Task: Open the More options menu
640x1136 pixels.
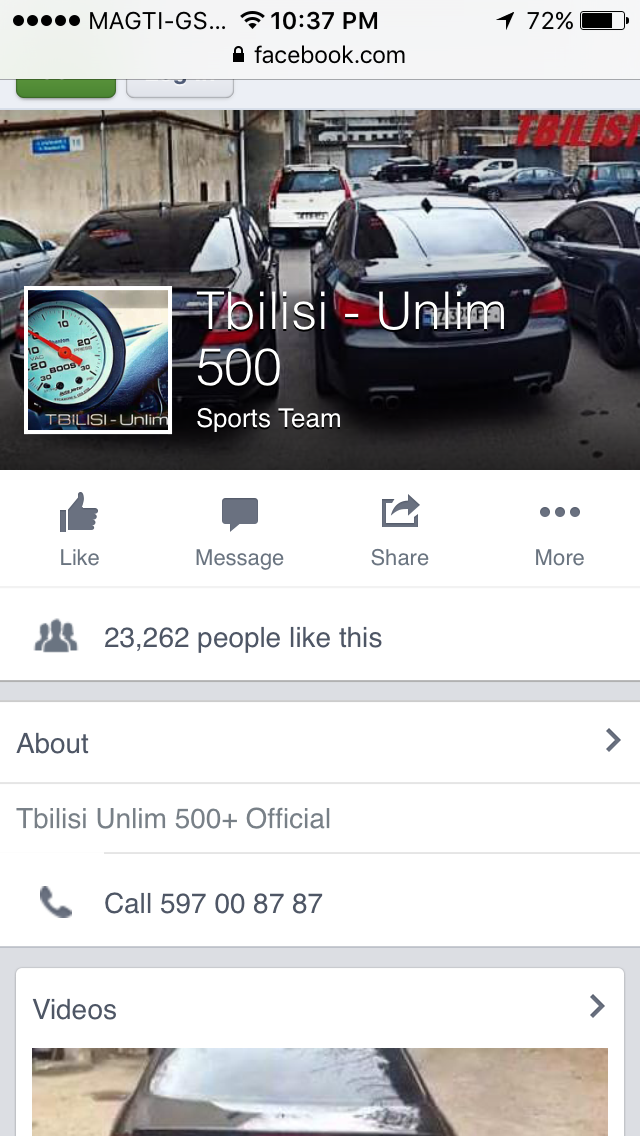Action: (559, 531)
